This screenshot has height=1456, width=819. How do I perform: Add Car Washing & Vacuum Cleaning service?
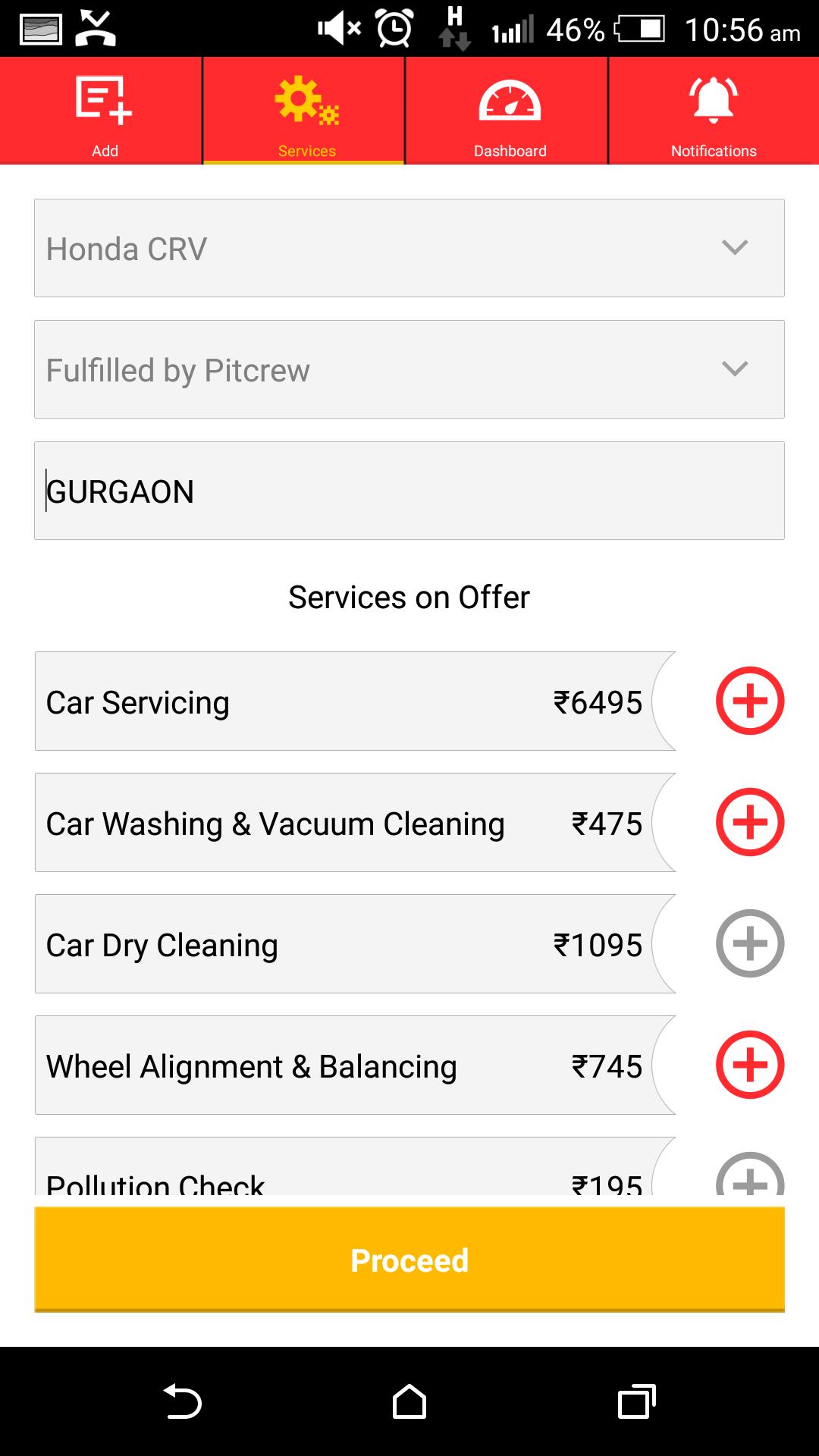pyautogui.click(x=749, y=822)
